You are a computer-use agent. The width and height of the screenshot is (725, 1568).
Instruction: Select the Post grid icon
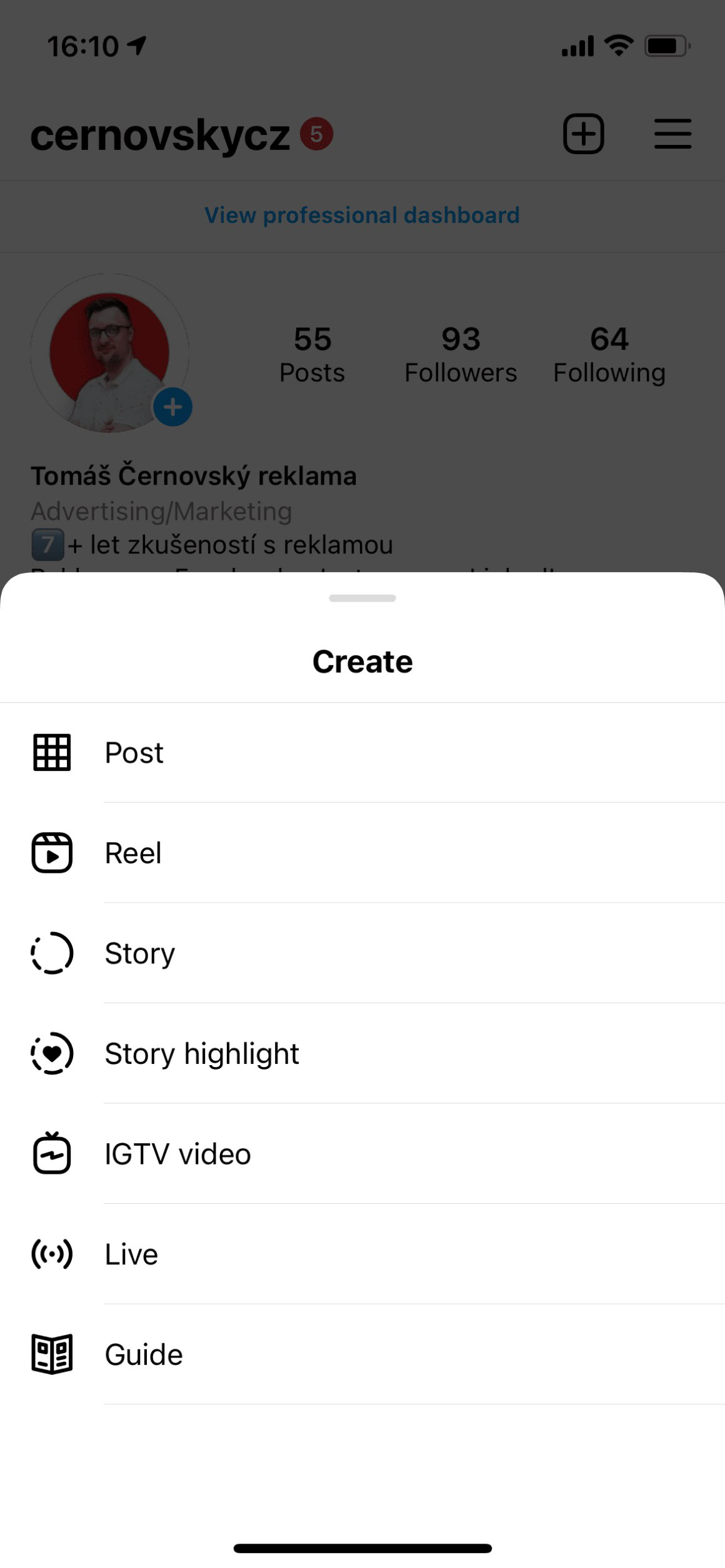pos(52,752)
